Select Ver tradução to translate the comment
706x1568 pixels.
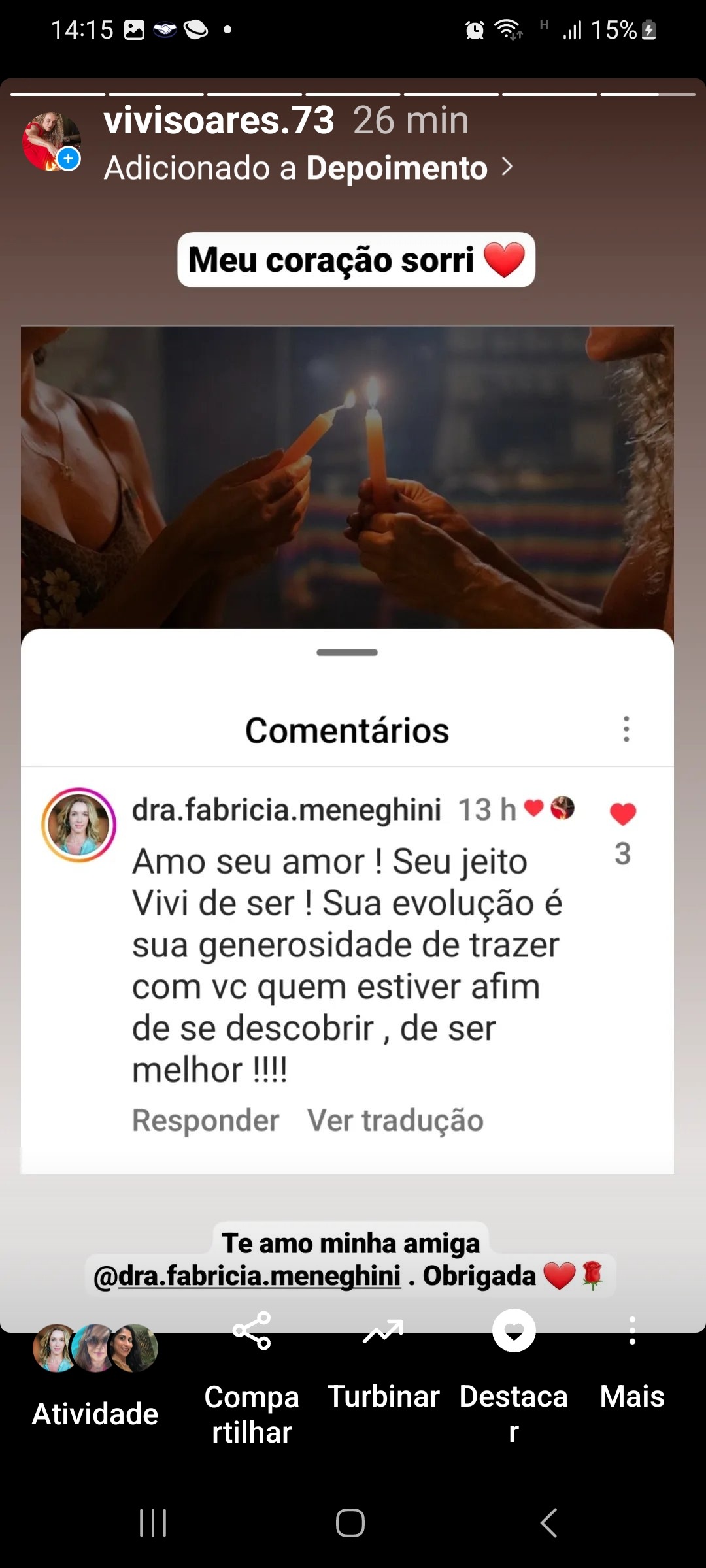click(395, 1120)
